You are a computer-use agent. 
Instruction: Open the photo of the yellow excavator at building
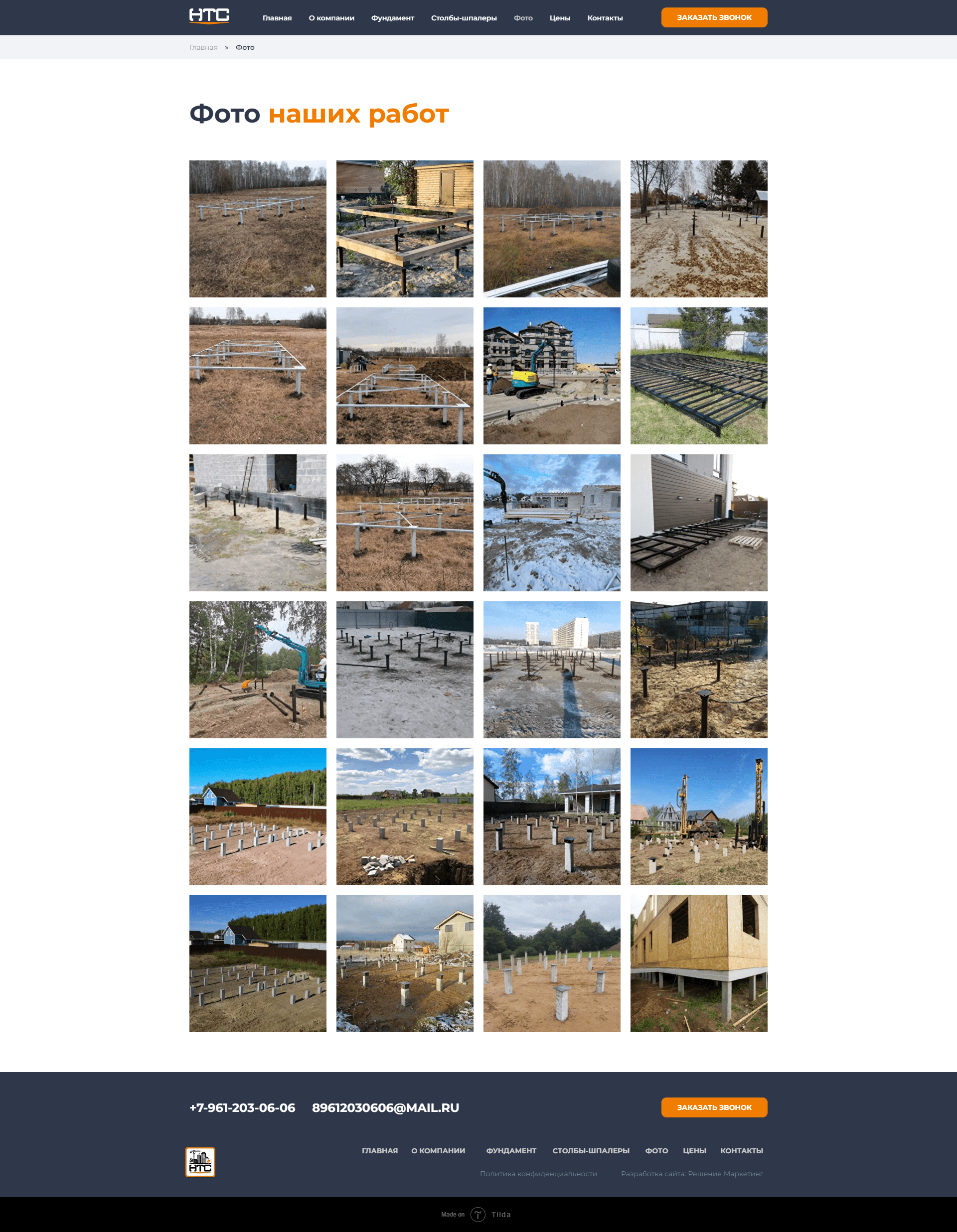point(551,376)
